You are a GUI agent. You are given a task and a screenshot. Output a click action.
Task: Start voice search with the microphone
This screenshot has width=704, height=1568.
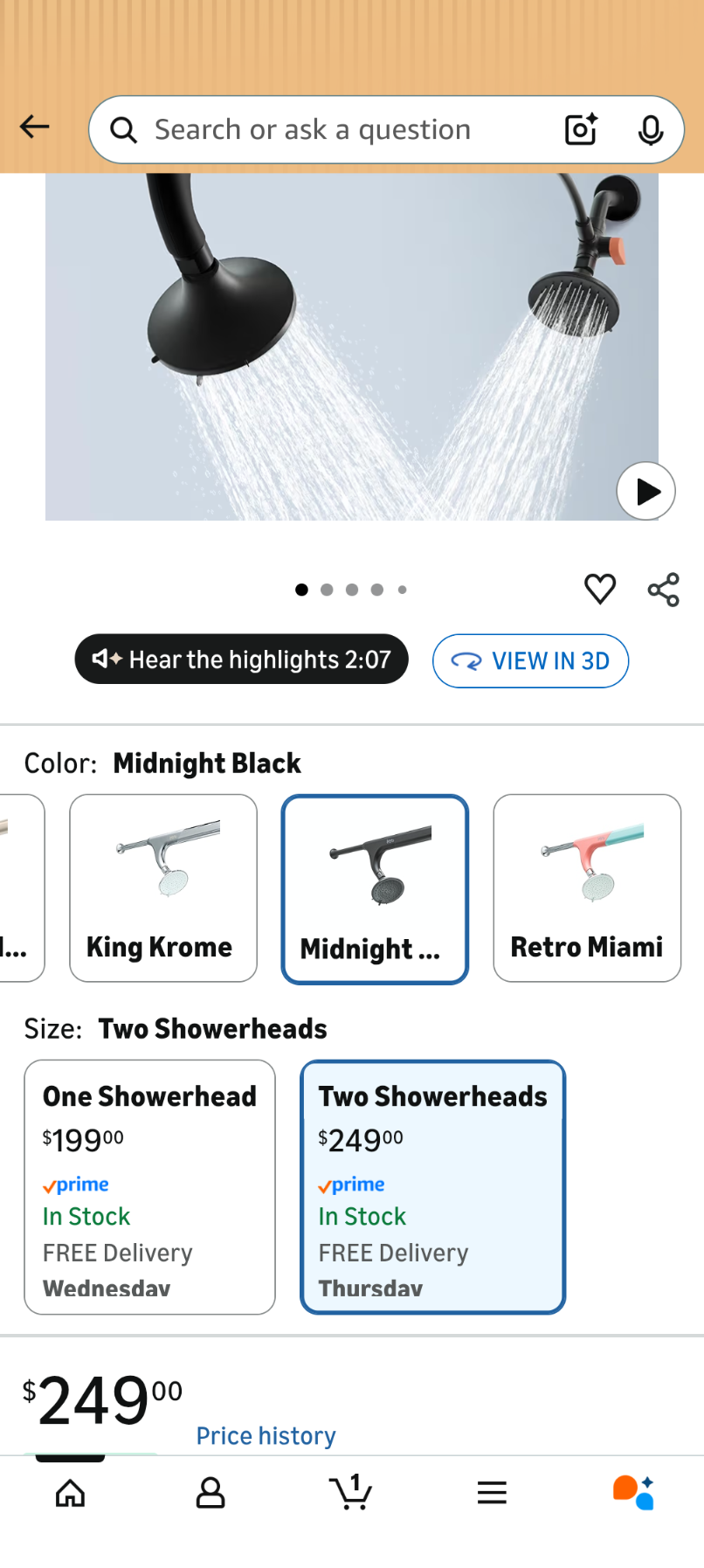650,130
